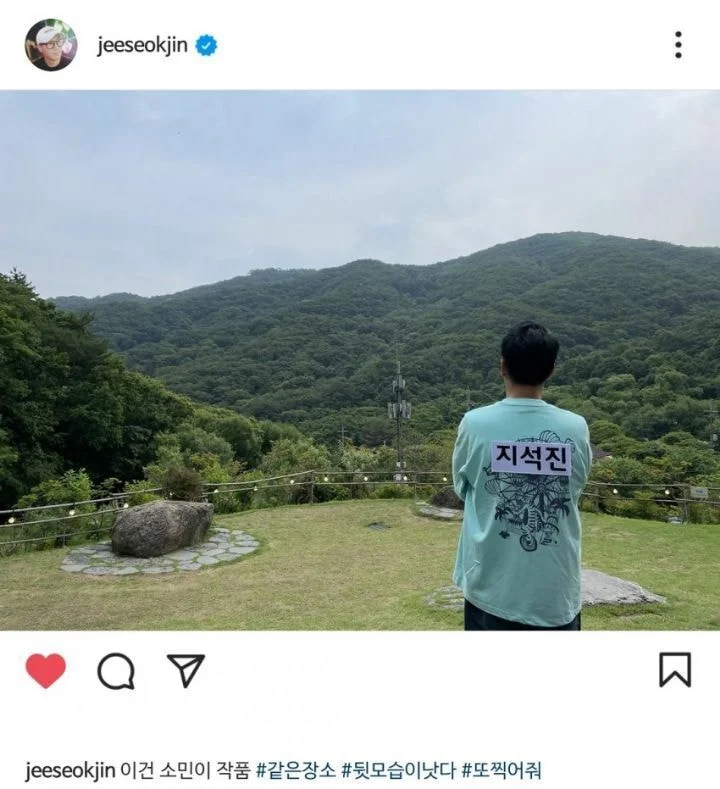This screenshot has height=789, width=720.
Task: Open comments with the speech bubble icon
Action: pos(116,671)
